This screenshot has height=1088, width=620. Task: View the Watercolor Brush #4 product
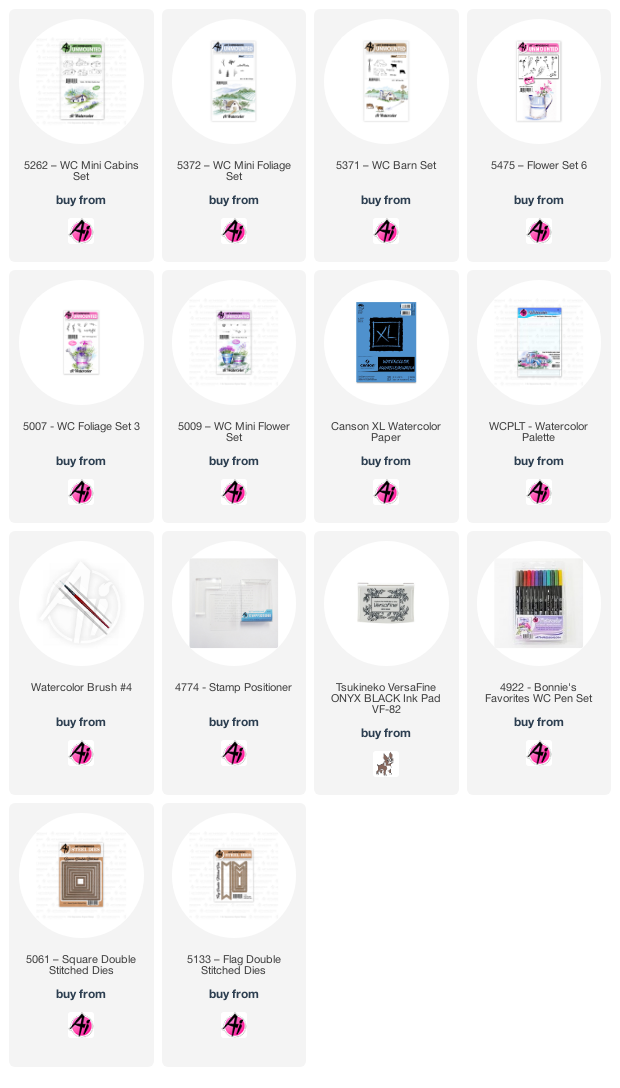[81, 663]
